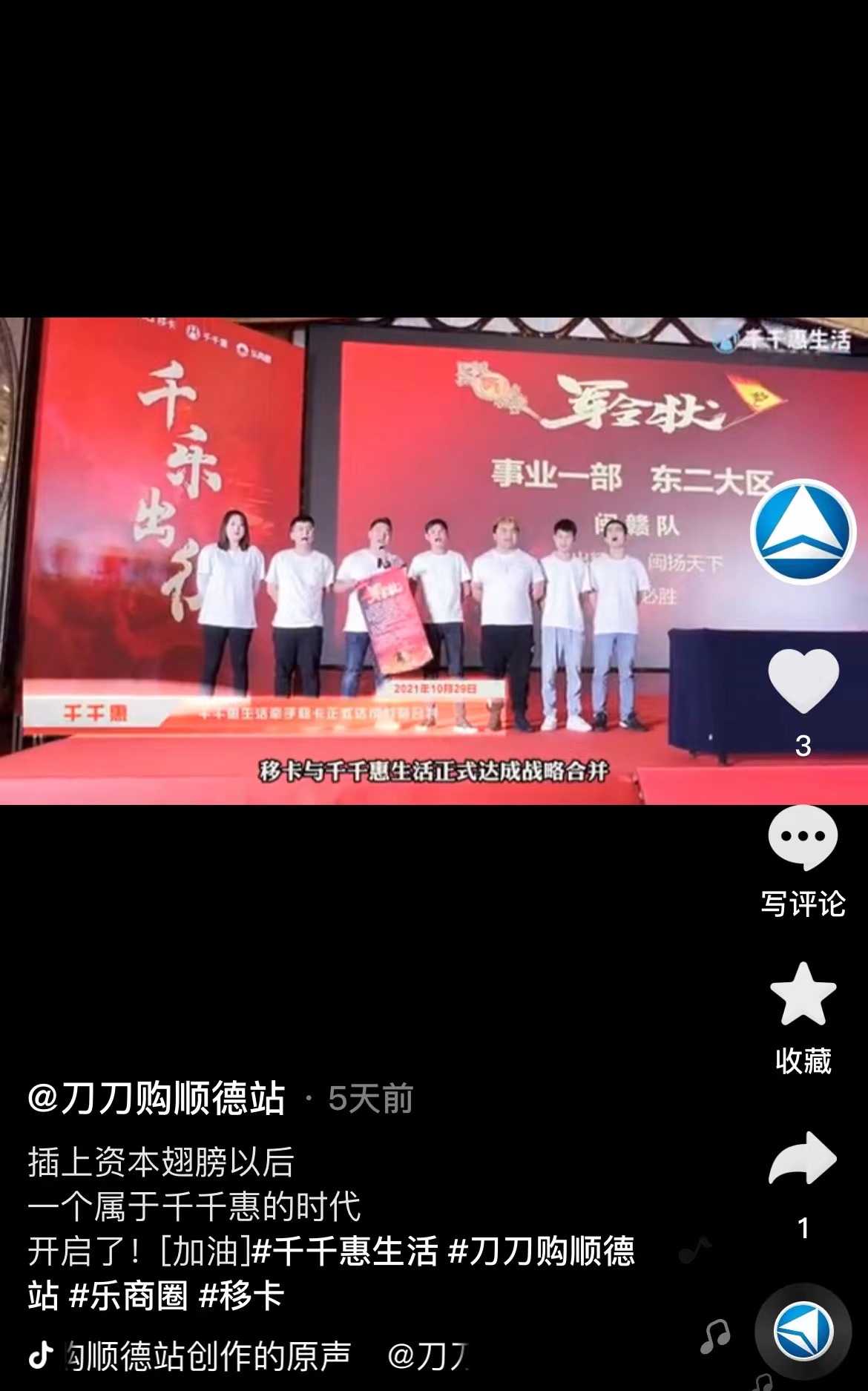Open the #乐商圈 hashtag

[x=128, y=1296]
